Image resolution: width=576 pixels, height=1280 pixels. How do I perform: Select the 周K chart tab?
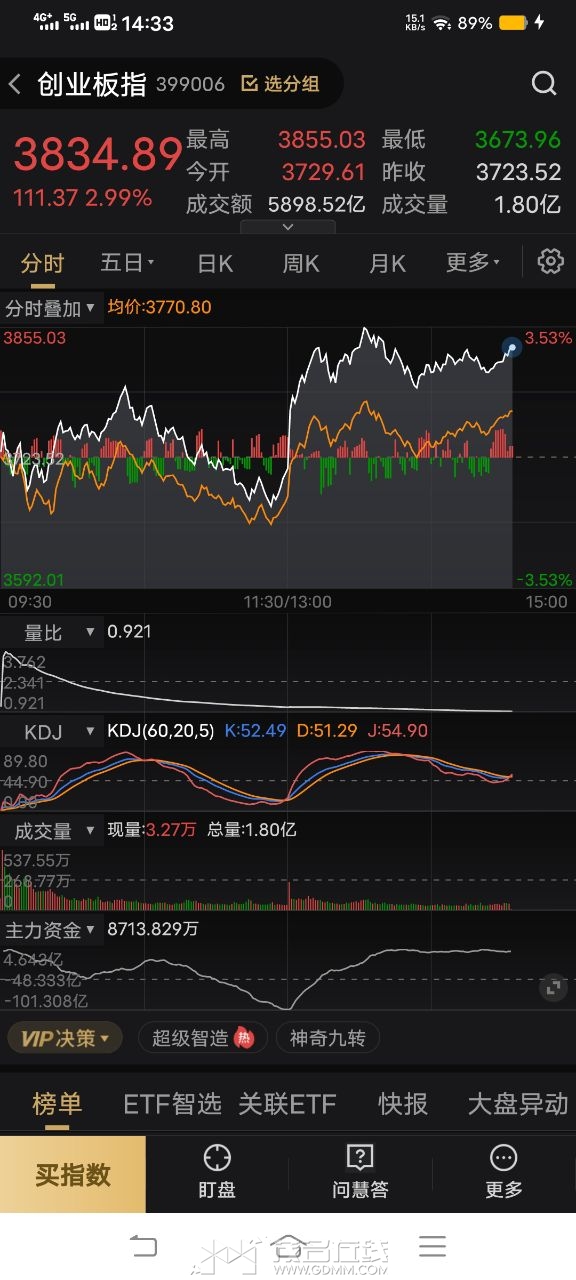tap(301, 263)
